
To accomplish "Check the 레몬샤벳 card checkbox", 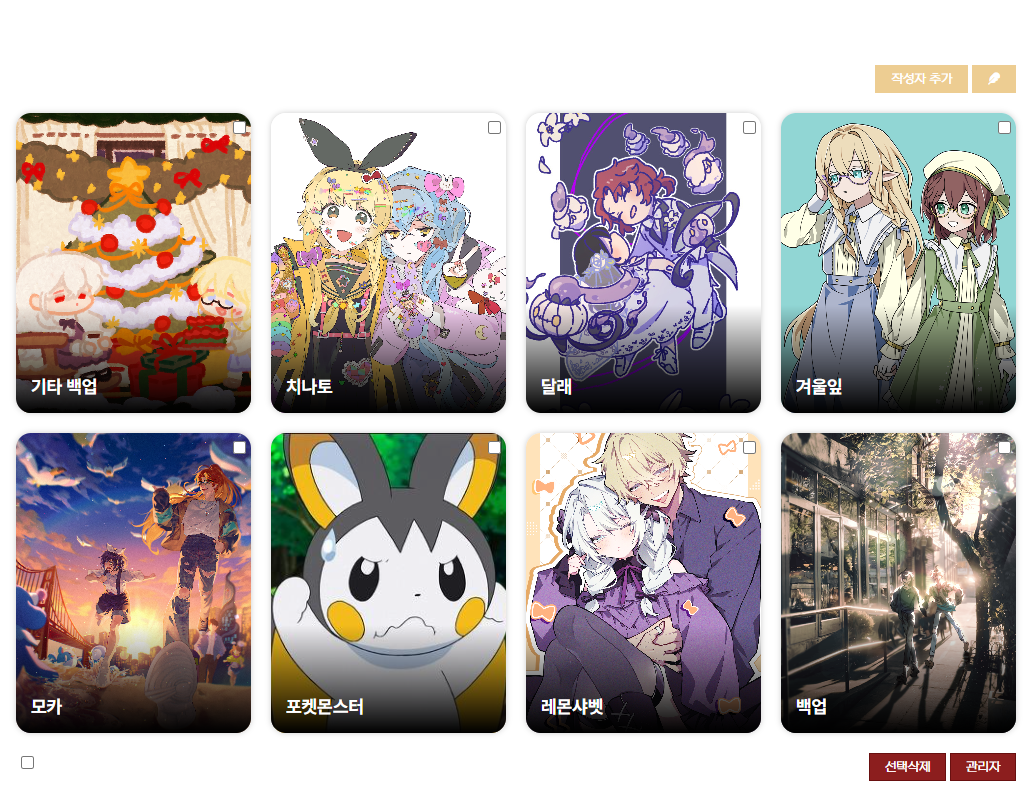I will [749, 447].
